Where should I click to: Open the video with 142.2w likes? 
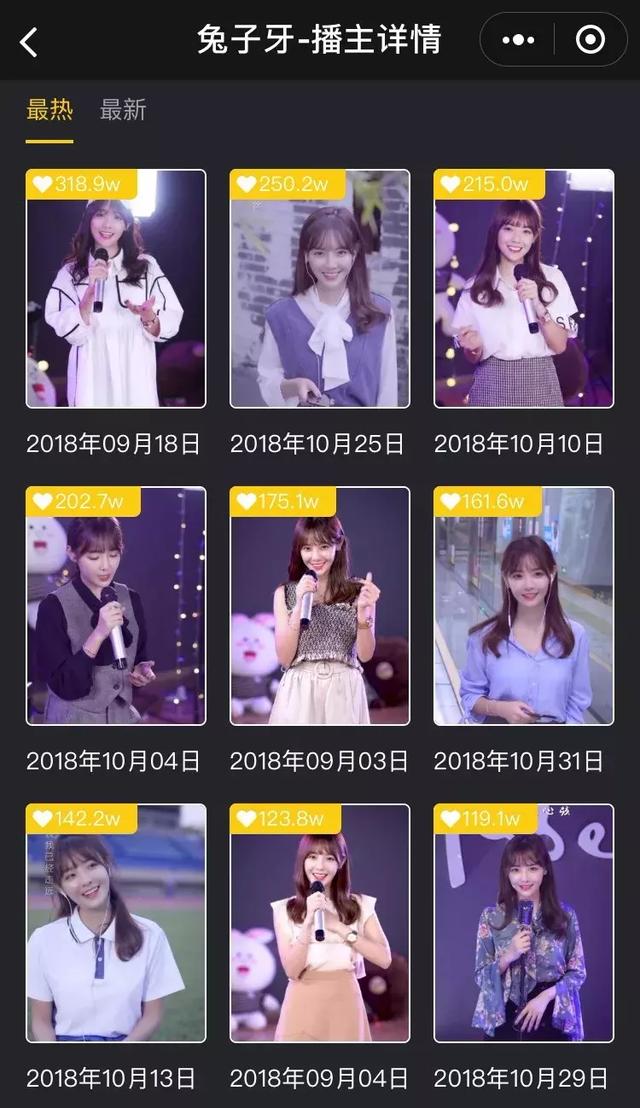pyautogui.click(x=116, y=923)
